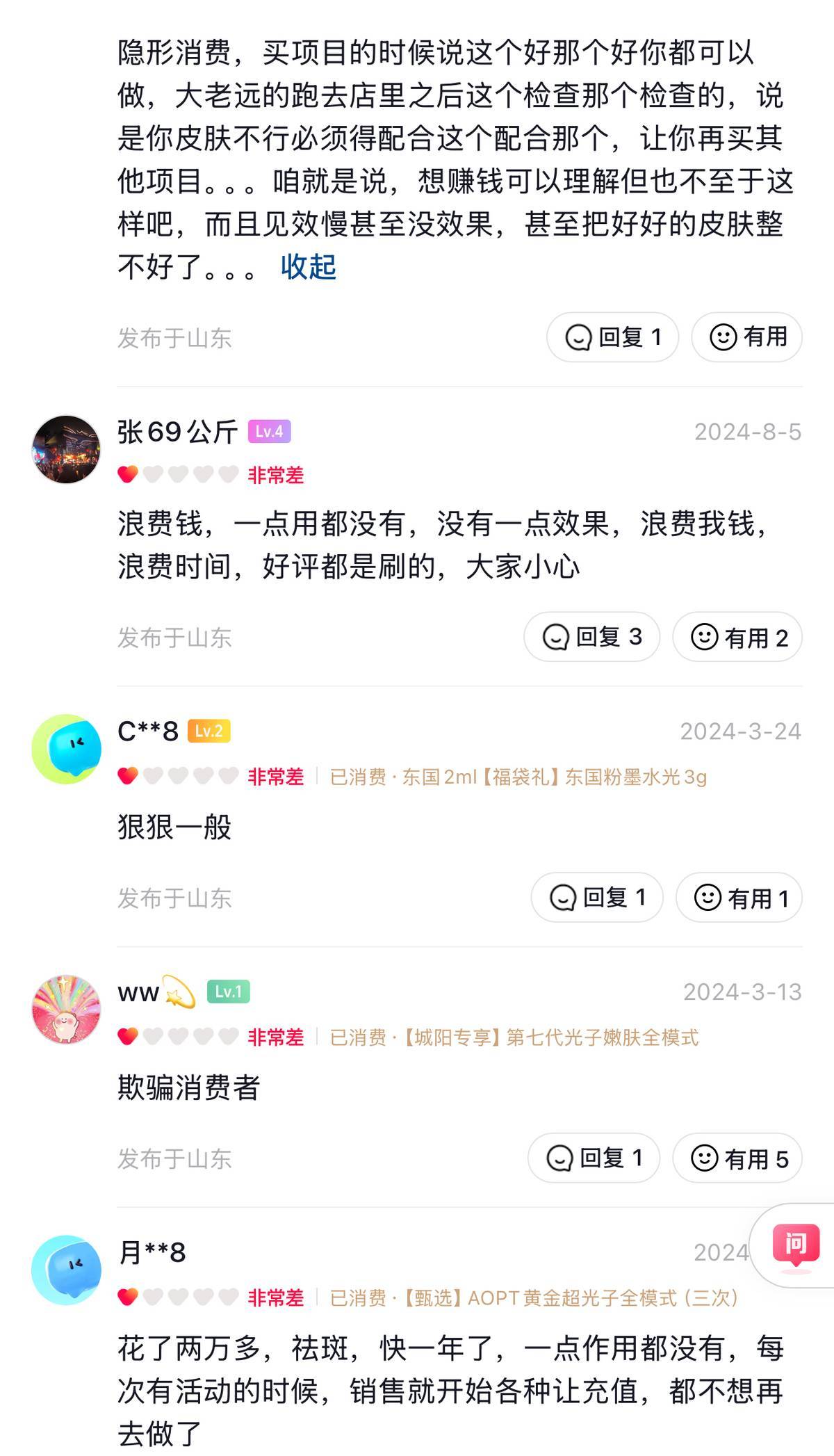Click the smiley icon on the 有用 5 button
The width and height of the screenshot is (834, 1456).
(x=705, y=1158)
